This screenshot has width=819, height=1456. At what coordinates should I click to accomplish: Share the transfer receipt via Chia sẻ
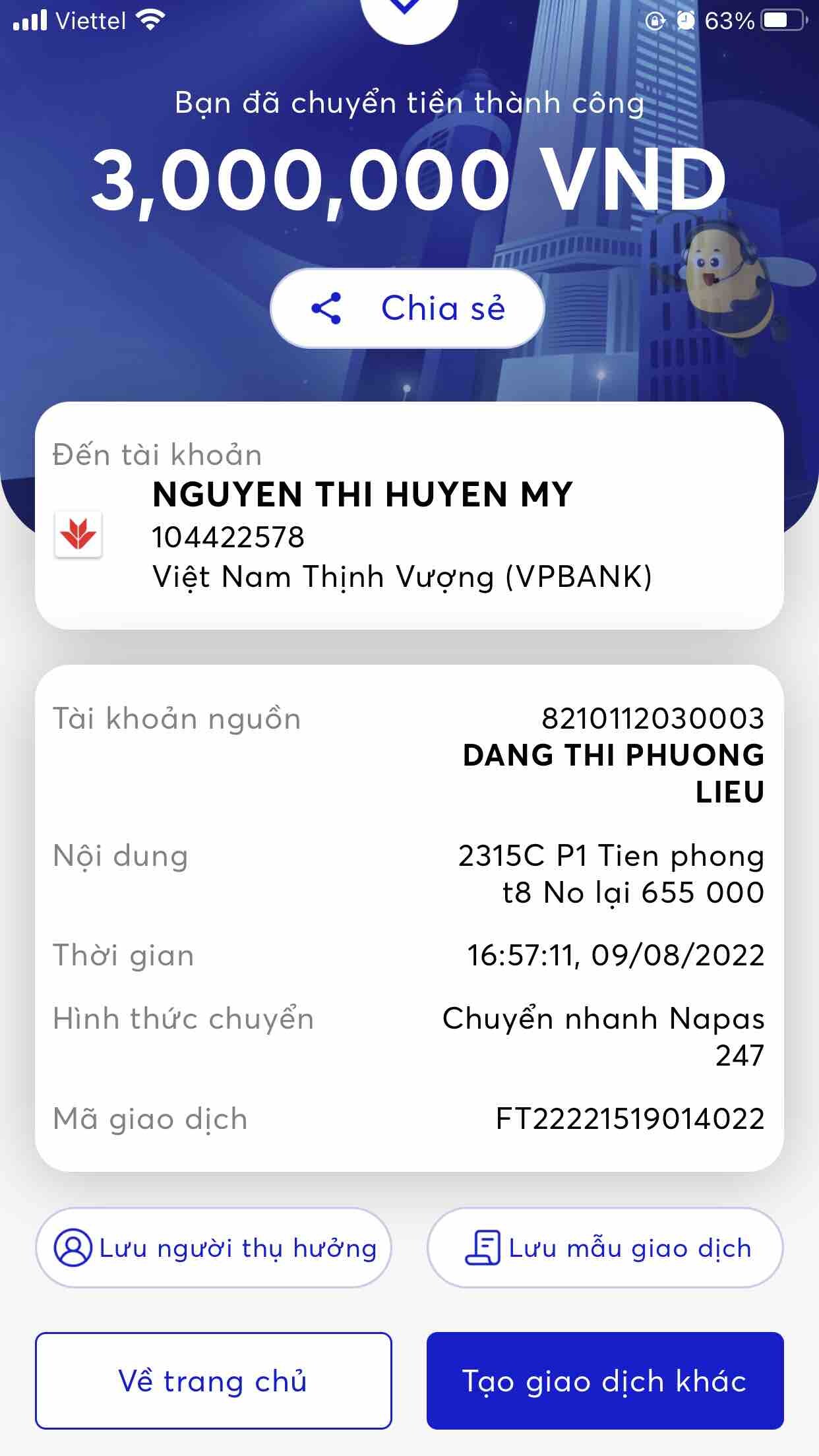[408, 308]
